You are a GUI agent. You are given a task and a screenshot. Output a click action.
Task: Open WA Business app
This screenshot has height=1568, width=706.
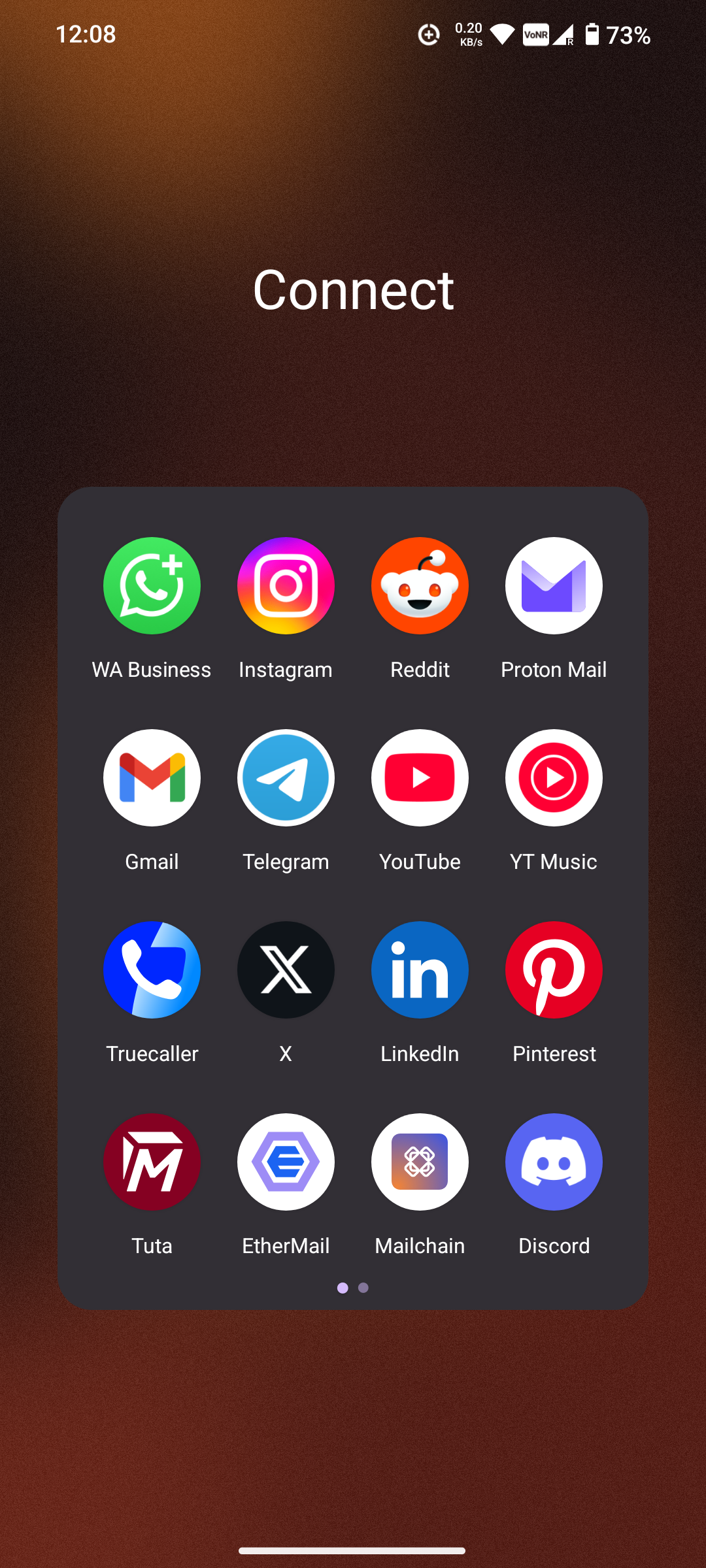click(152, 585)
